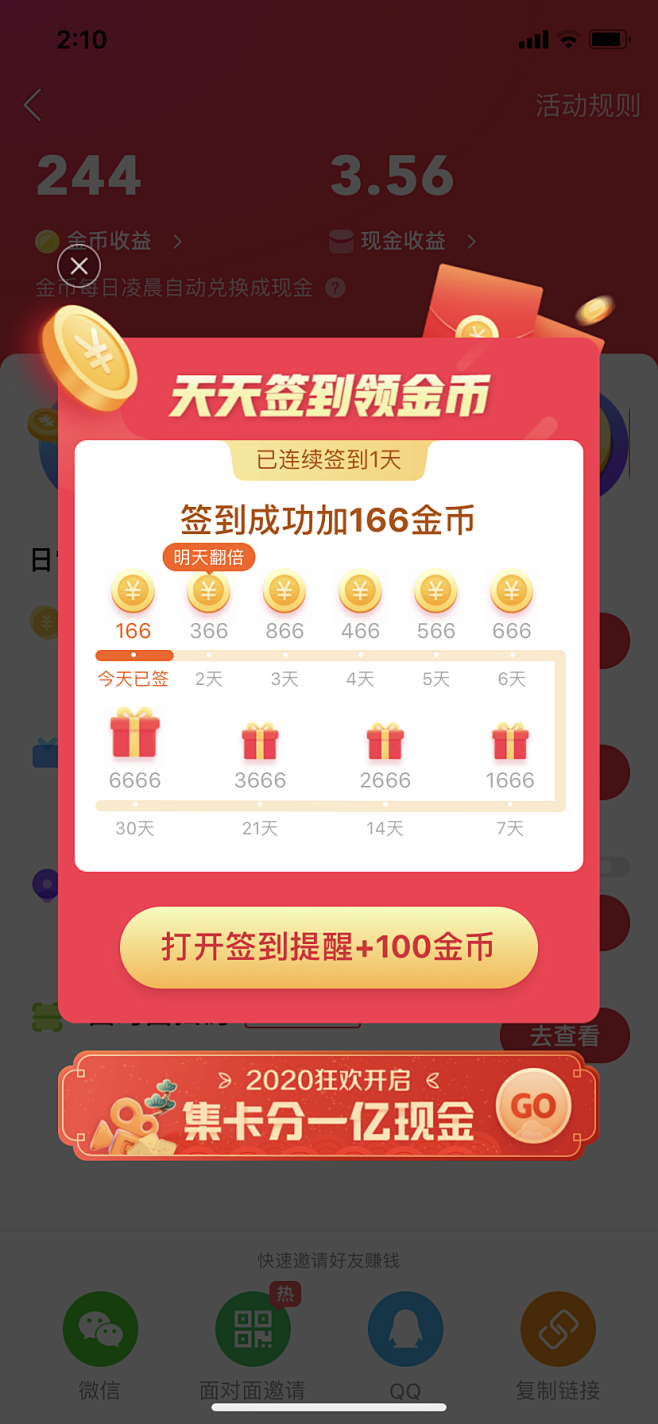Open the 集卡分一亿现金 GO banner

click(329, 1108)
